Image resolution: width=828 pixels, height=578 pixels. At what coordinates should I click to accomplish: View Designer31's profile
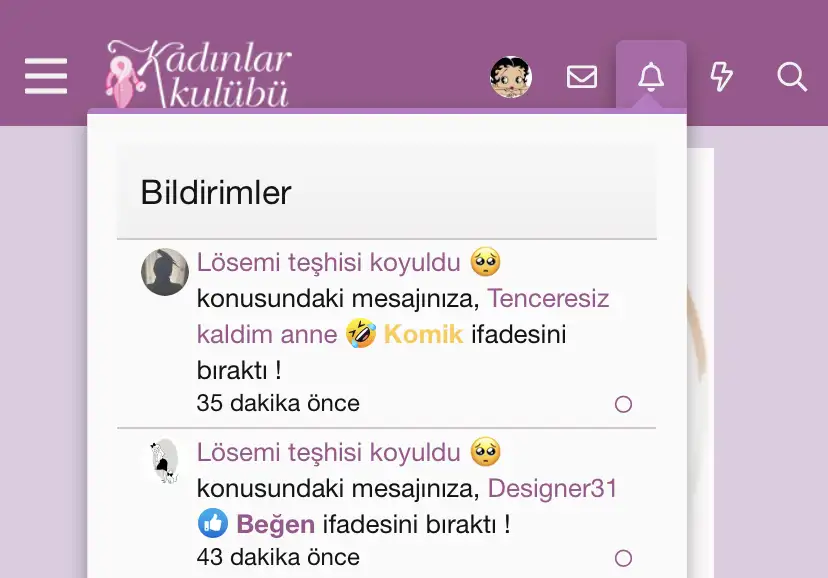(552, 488)
